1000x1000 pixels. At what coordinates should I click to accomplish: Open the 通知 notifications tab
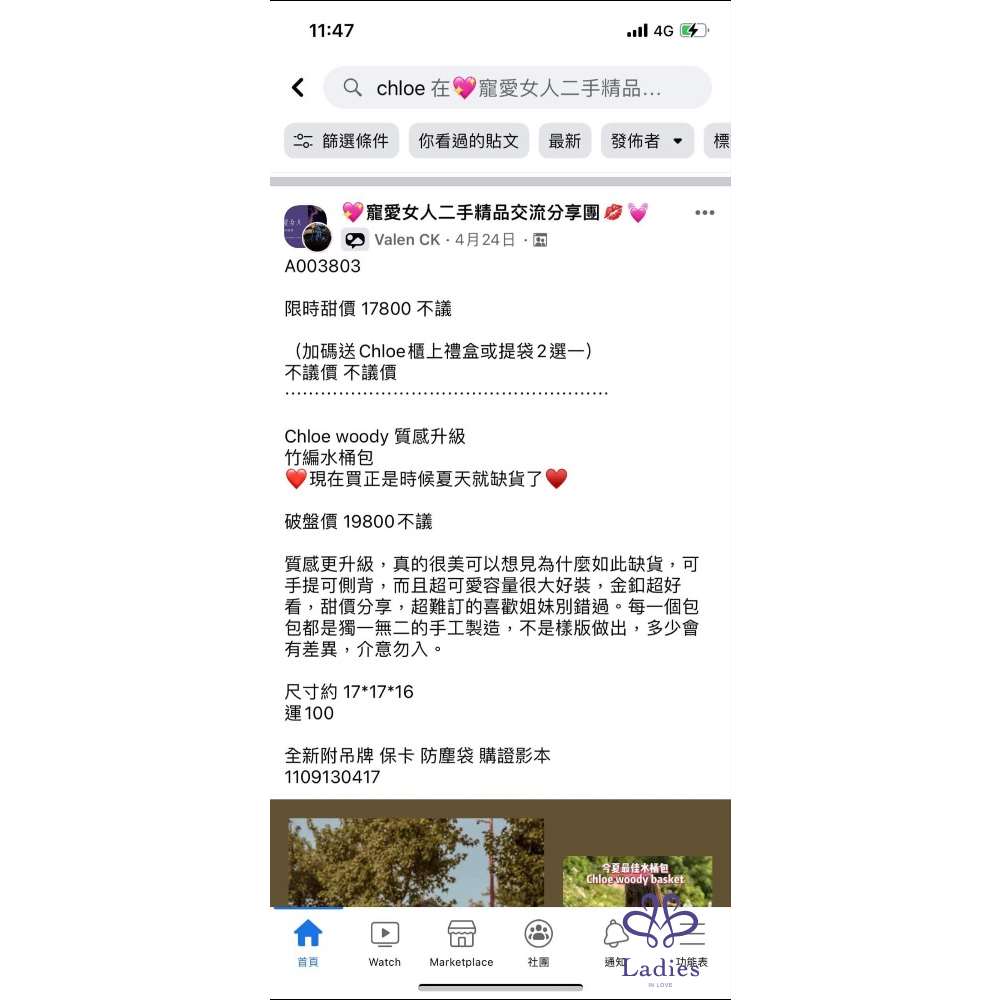[615, 943]
